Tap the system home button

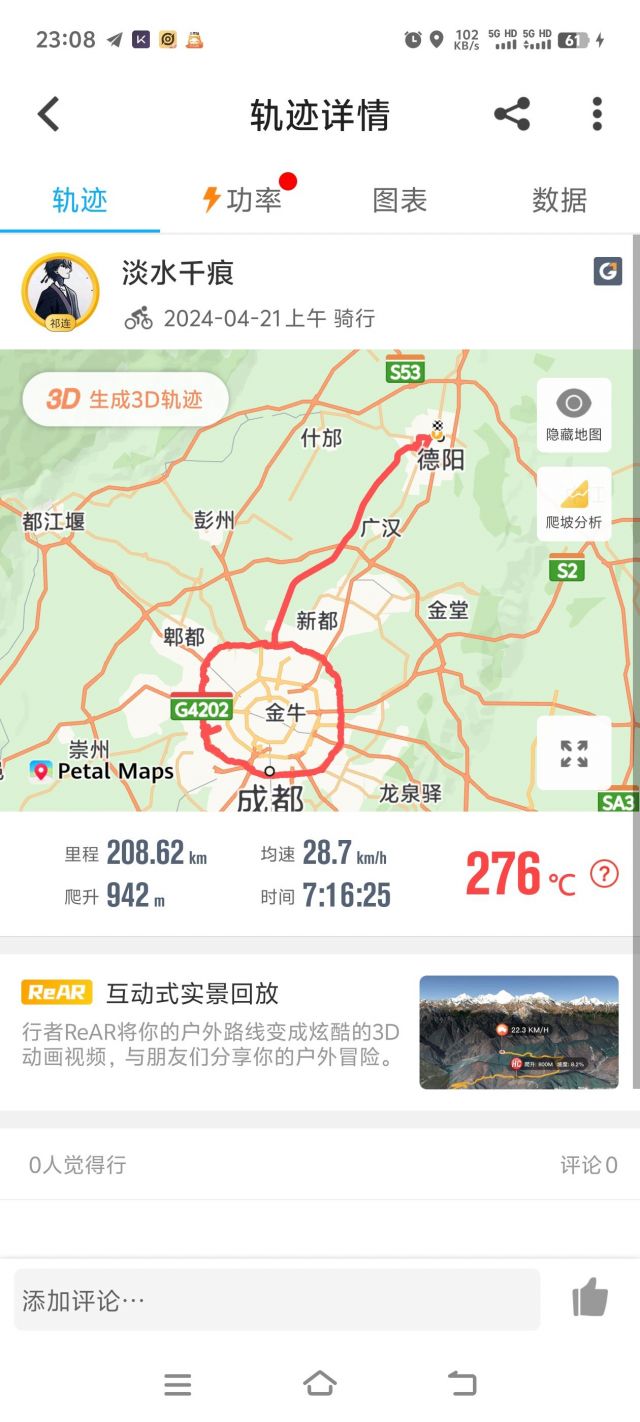(320, 1384)
